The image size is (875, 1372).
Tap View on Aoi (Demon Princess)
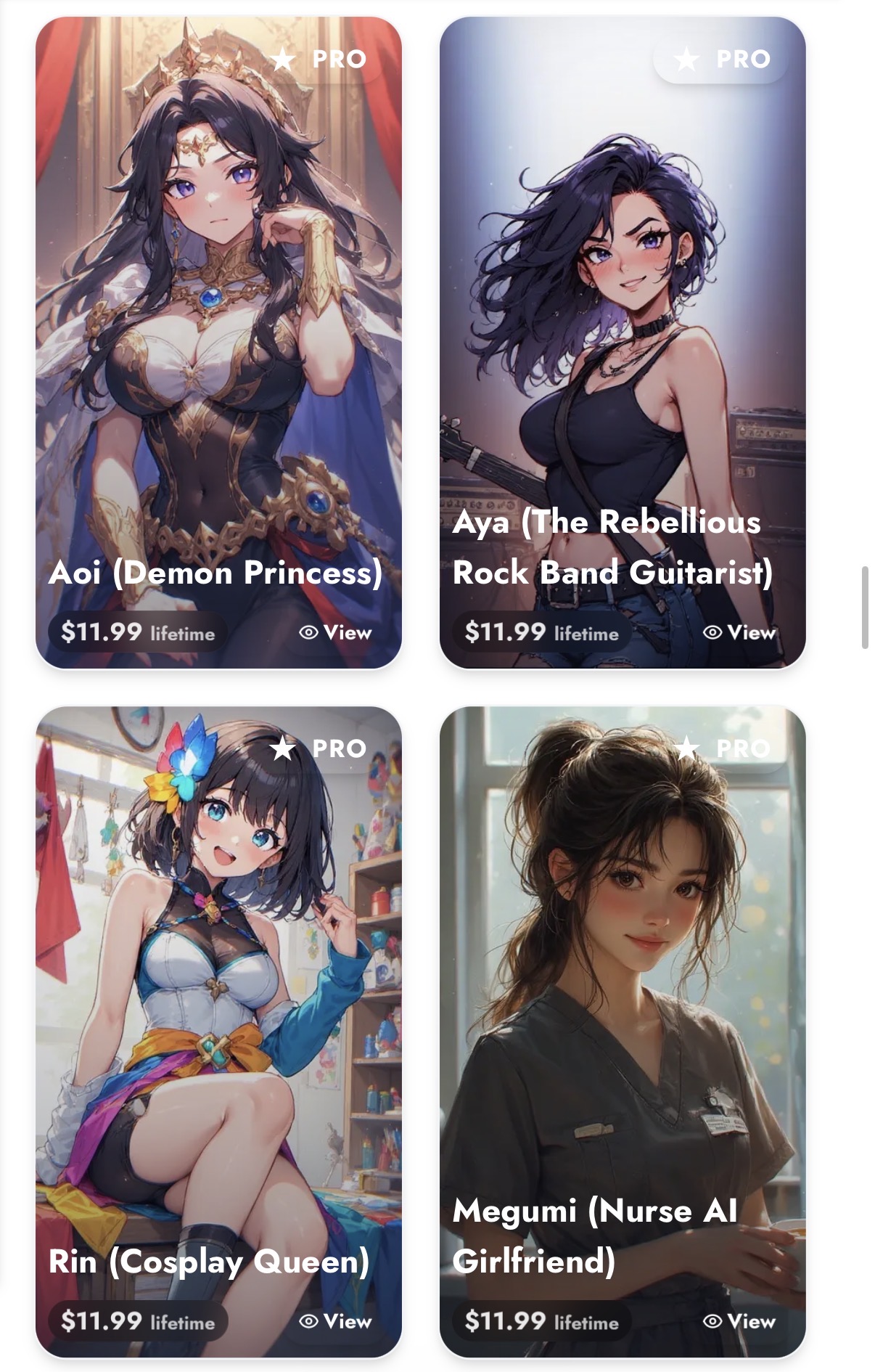335,632
